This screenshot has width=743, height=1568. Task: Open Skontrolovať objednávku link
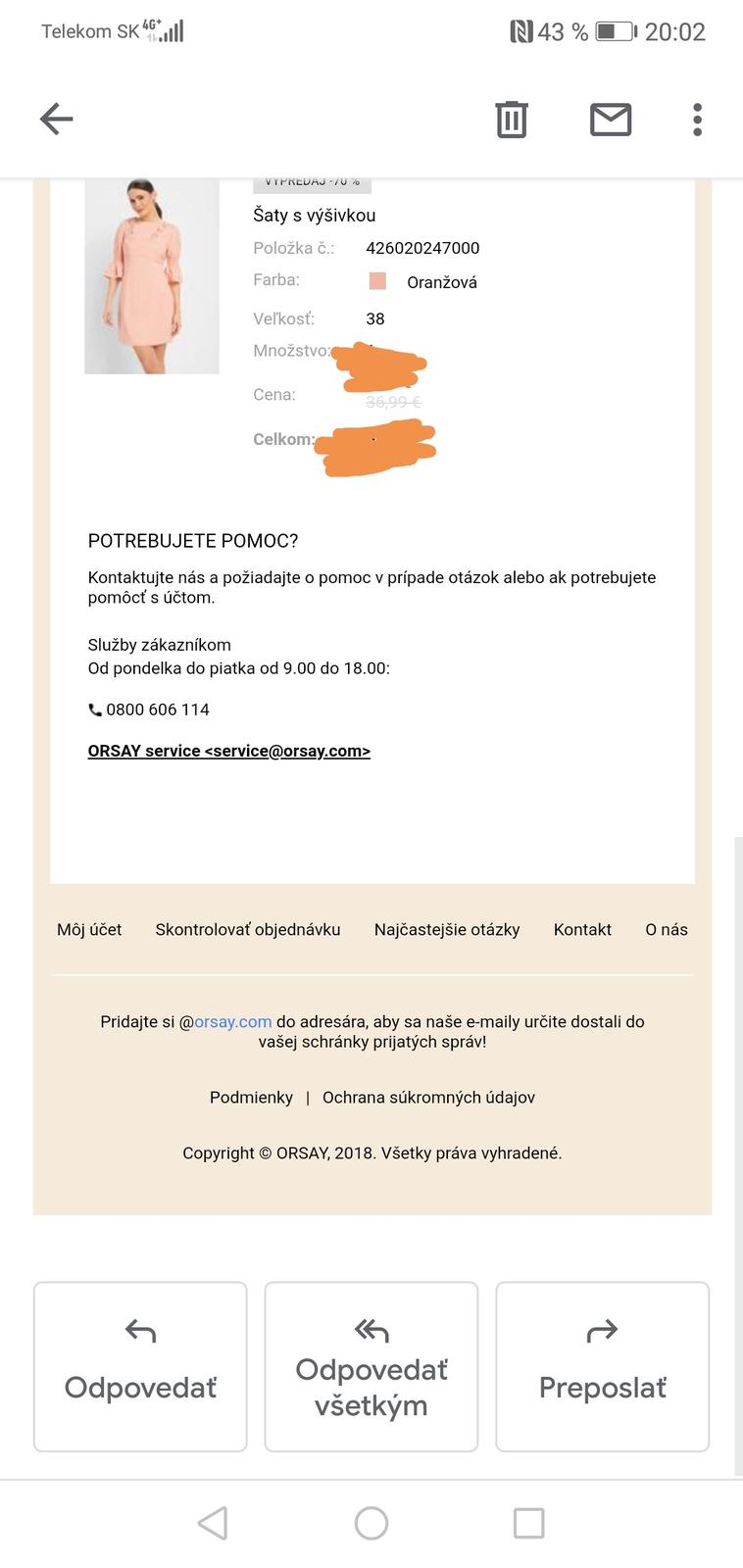[x=247, y=929]
